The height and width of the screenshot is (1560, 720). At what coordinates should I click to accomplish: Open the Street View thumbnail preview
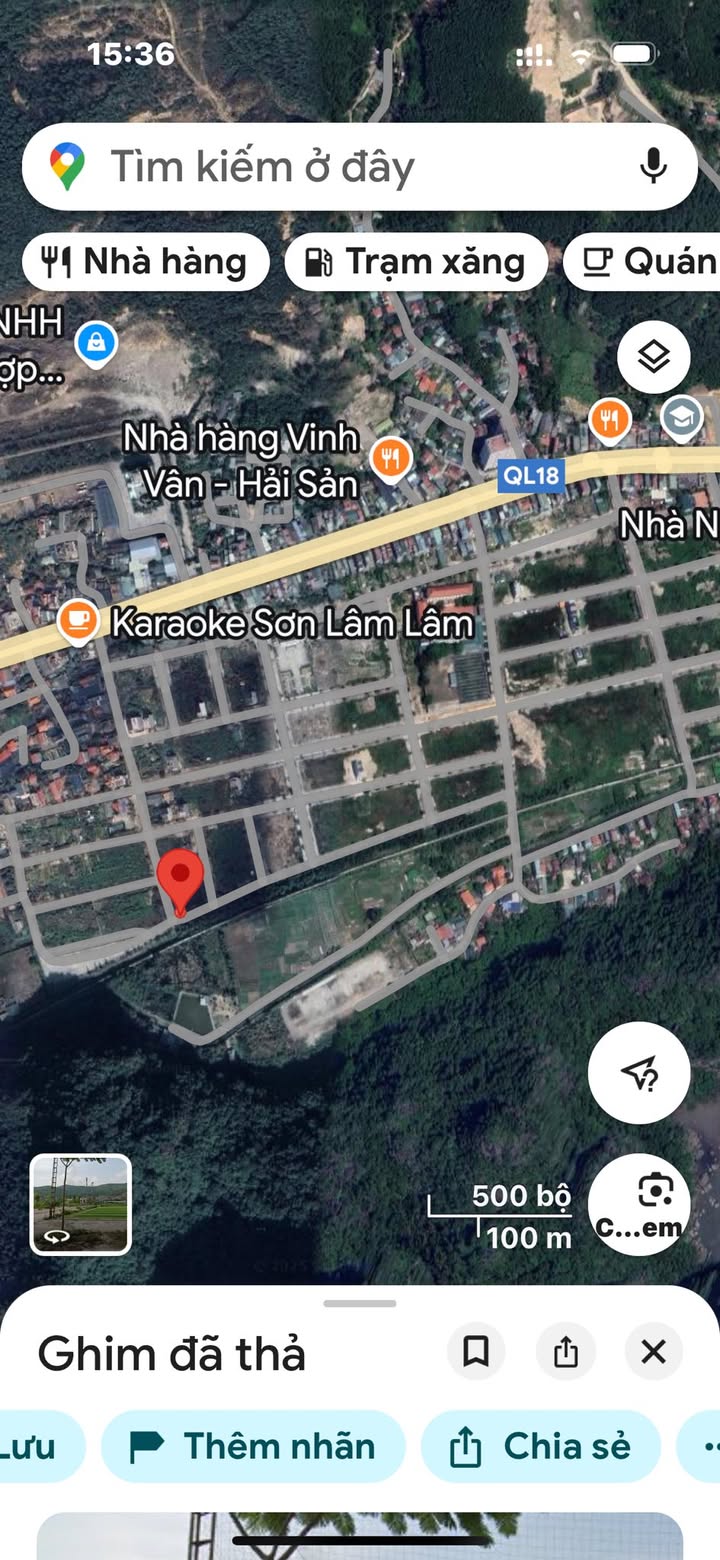click(x=81, y=1204)
